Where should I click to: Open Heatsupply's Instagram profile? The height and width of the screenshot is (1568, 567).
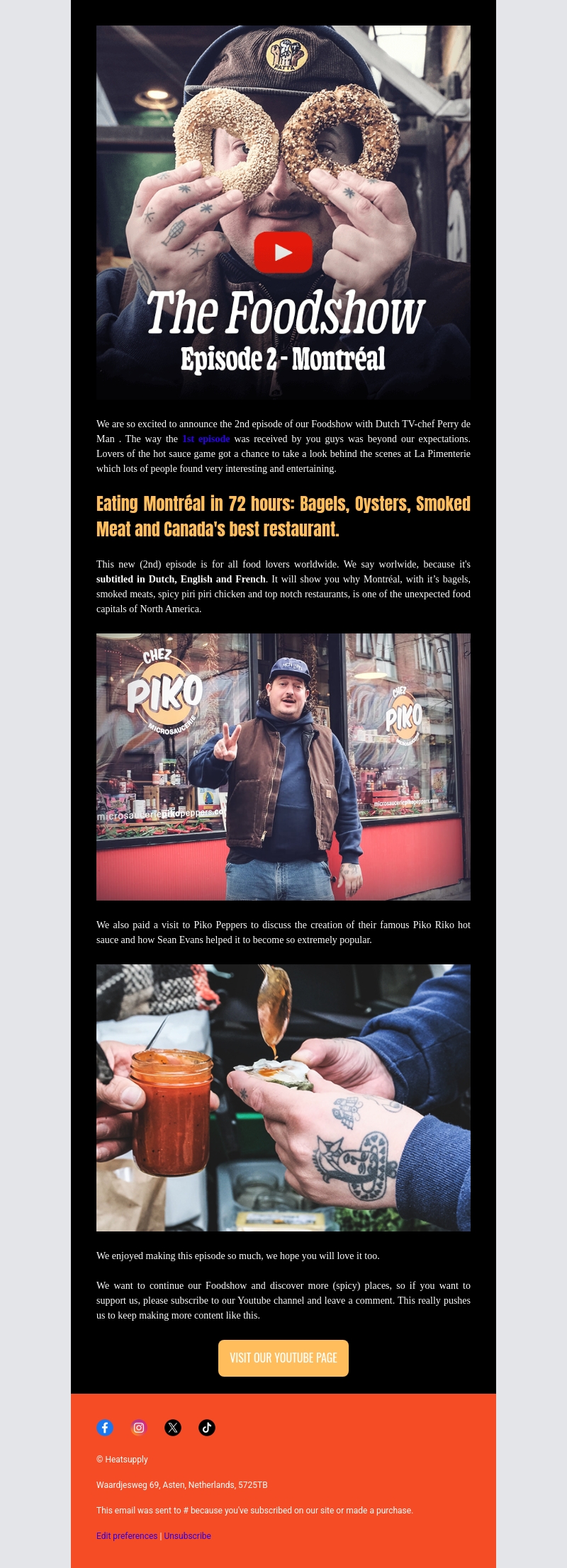[139, 1428]
